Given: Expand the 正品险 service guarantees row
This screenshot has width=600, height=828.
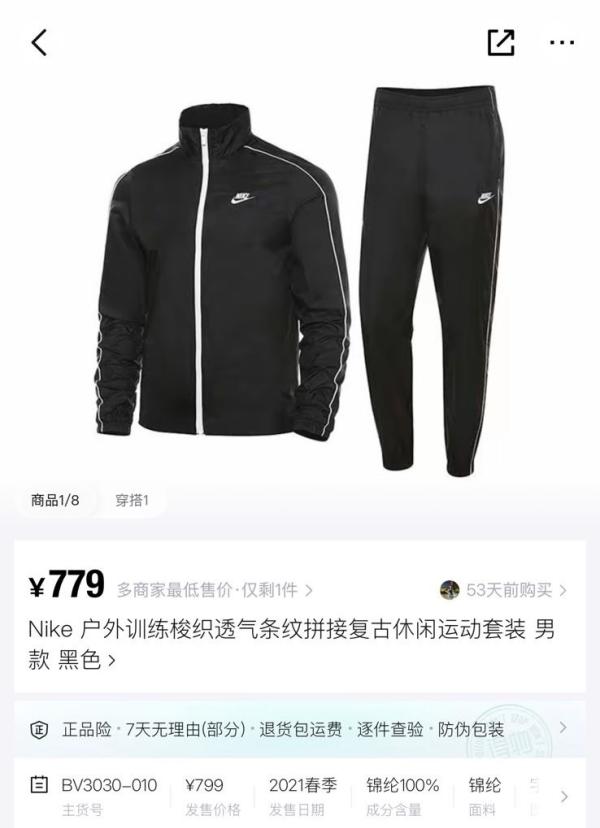Looking at the screenshot, I should 300,729.
